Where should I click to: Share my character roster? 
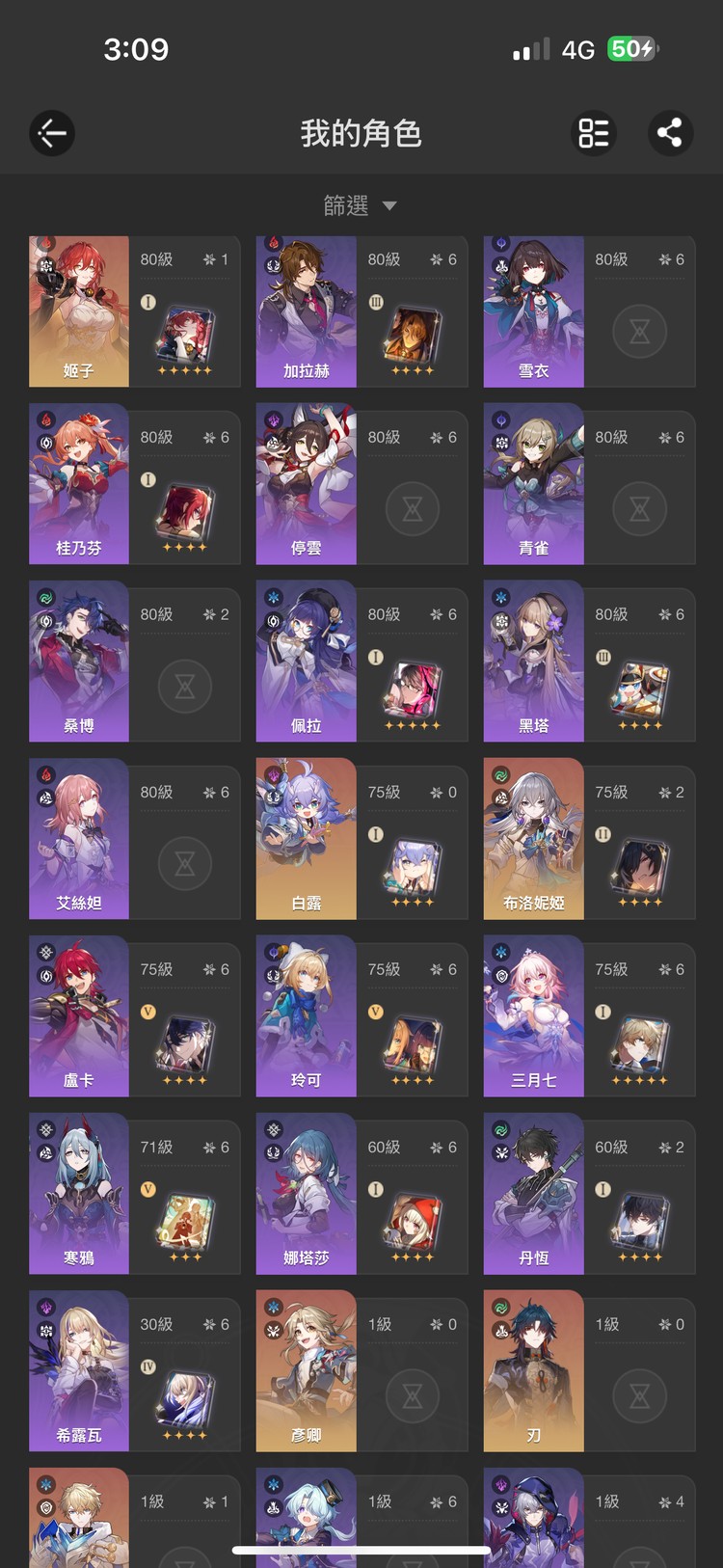(x=669, y=133)
